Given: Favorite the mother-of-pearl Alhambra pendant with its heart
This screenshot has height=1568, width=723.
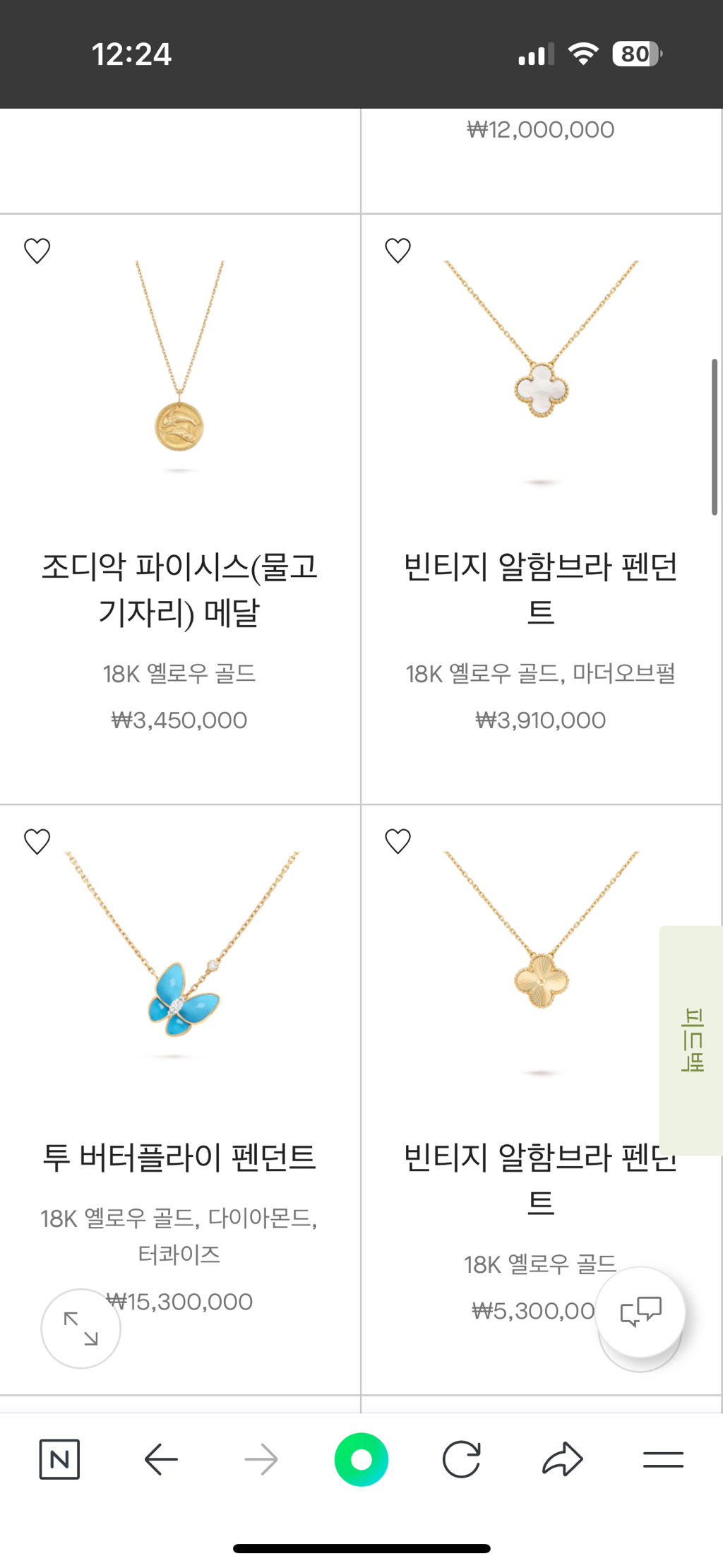Looking at the screenshot, I should click(398, 249).
